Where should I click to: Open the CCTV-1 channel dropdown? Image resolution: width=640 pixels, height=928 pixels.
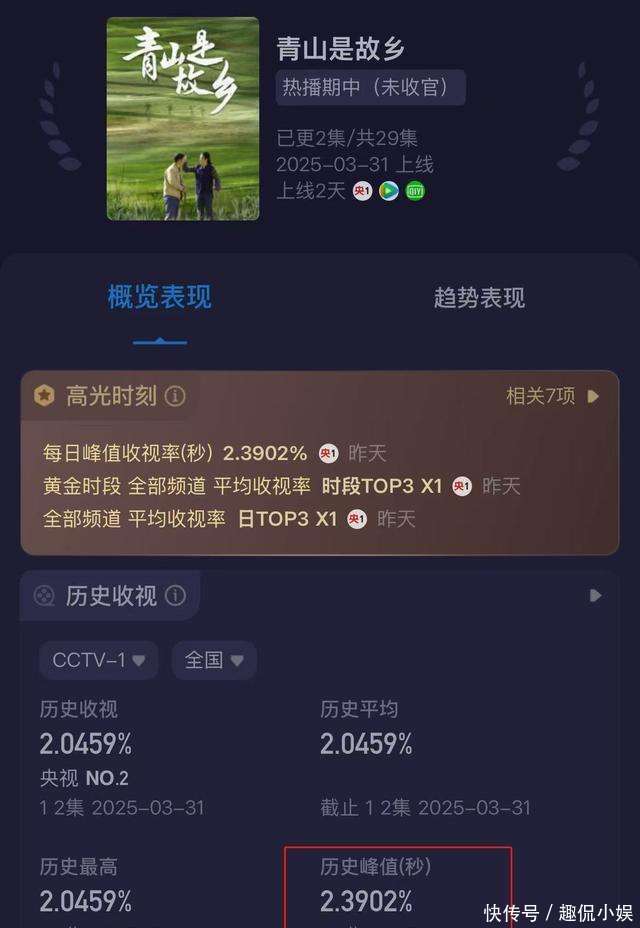click(99, 660)
